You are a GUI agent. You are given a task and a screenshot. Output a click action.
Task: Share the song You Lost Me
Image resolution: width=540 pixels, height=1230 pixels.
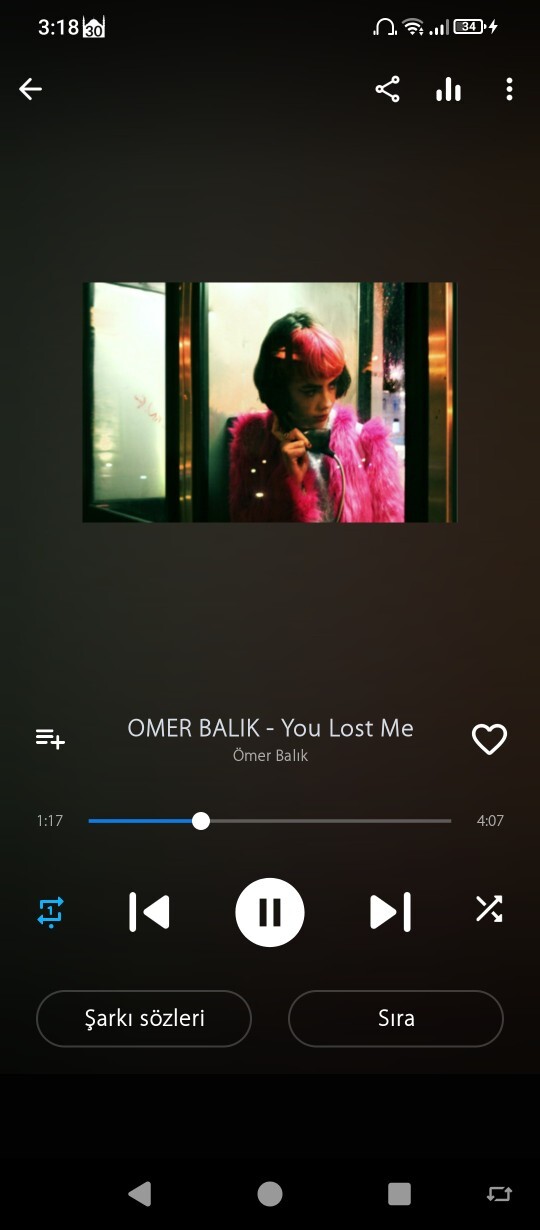tap(388, 89)
